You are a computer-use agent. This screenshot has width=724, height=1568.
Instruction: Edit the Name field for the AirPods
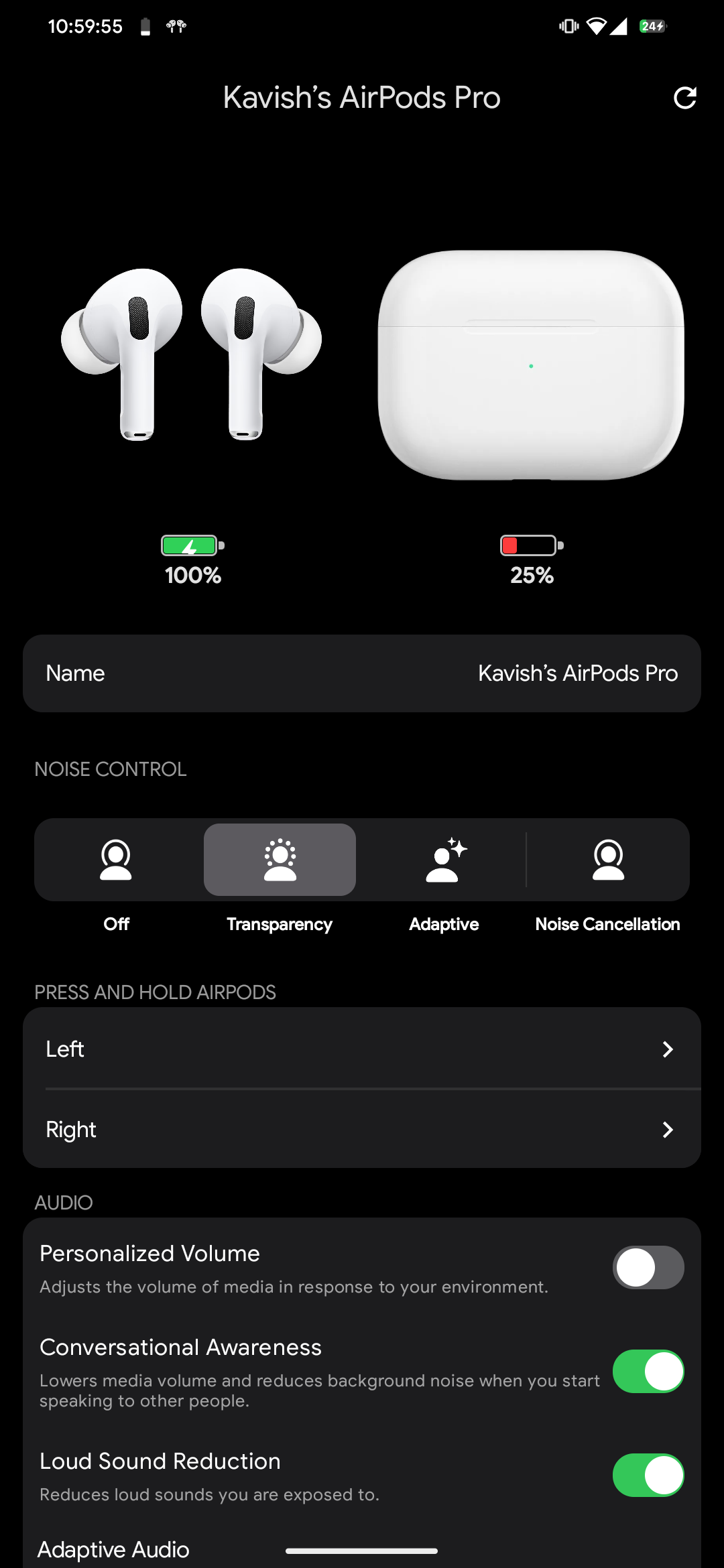[x=362, y=673]
